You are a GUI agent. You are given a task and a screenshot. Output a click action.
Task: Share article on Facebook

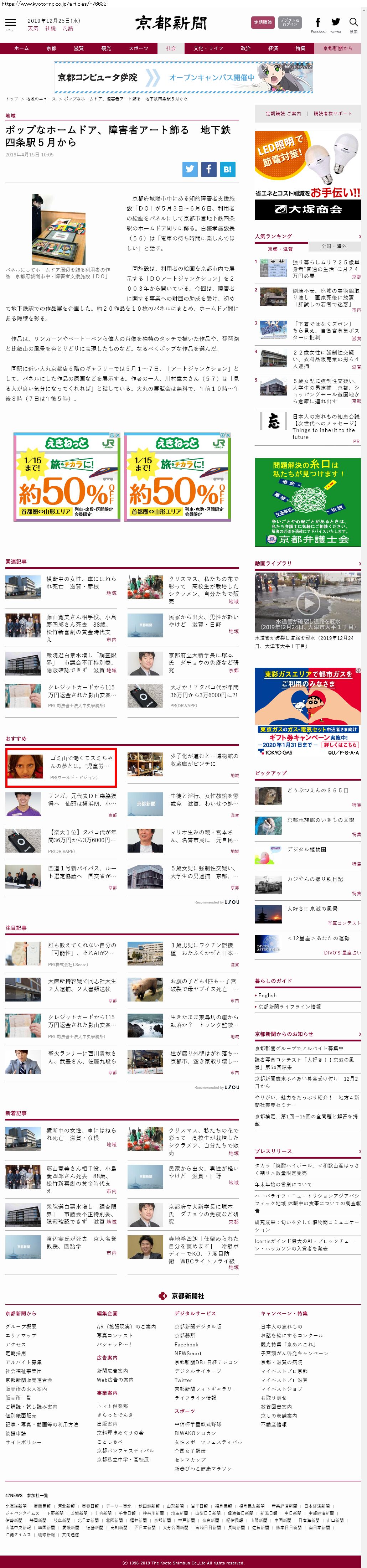coord(208,169)
